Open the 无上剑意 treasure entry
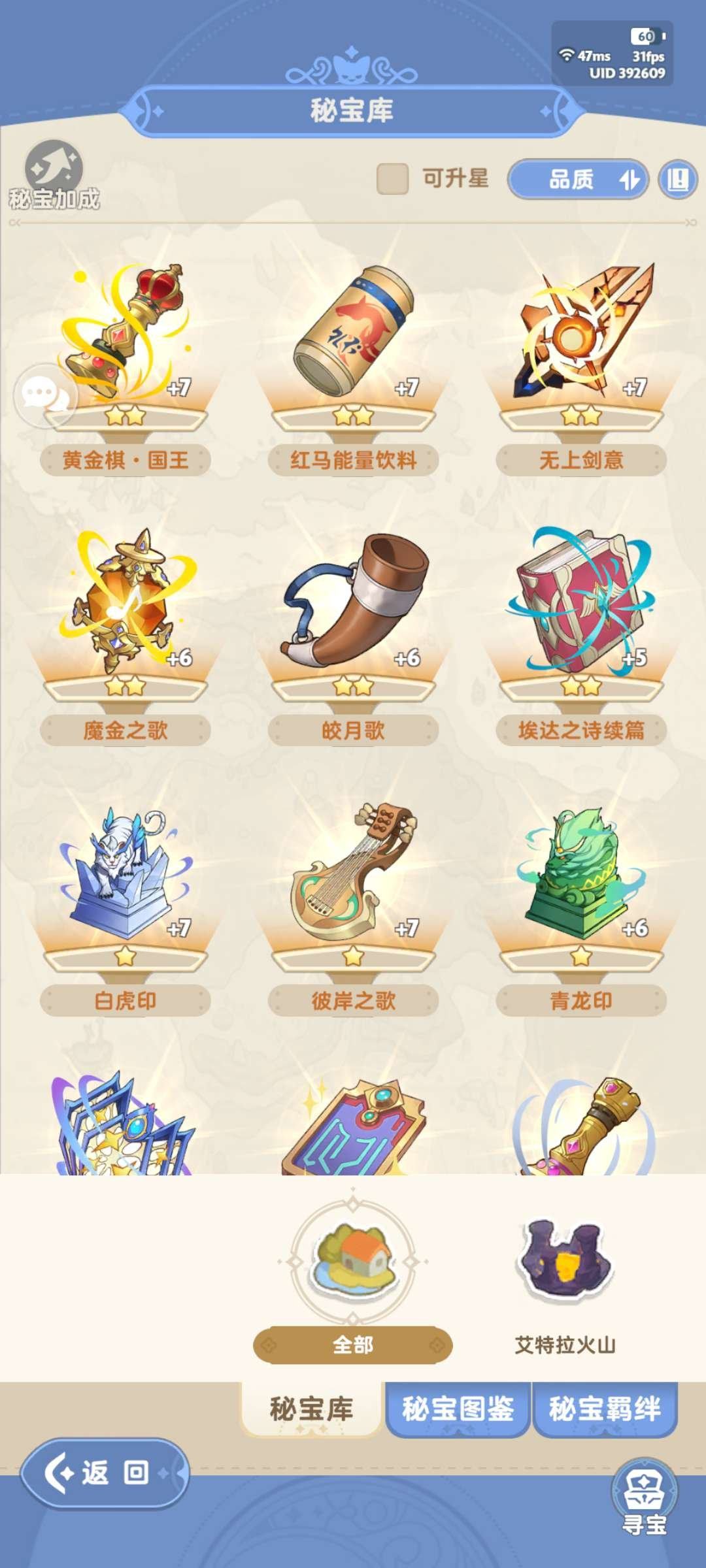Image resolution: width=706 pixels, height=1568 pixels. point(582,333)
